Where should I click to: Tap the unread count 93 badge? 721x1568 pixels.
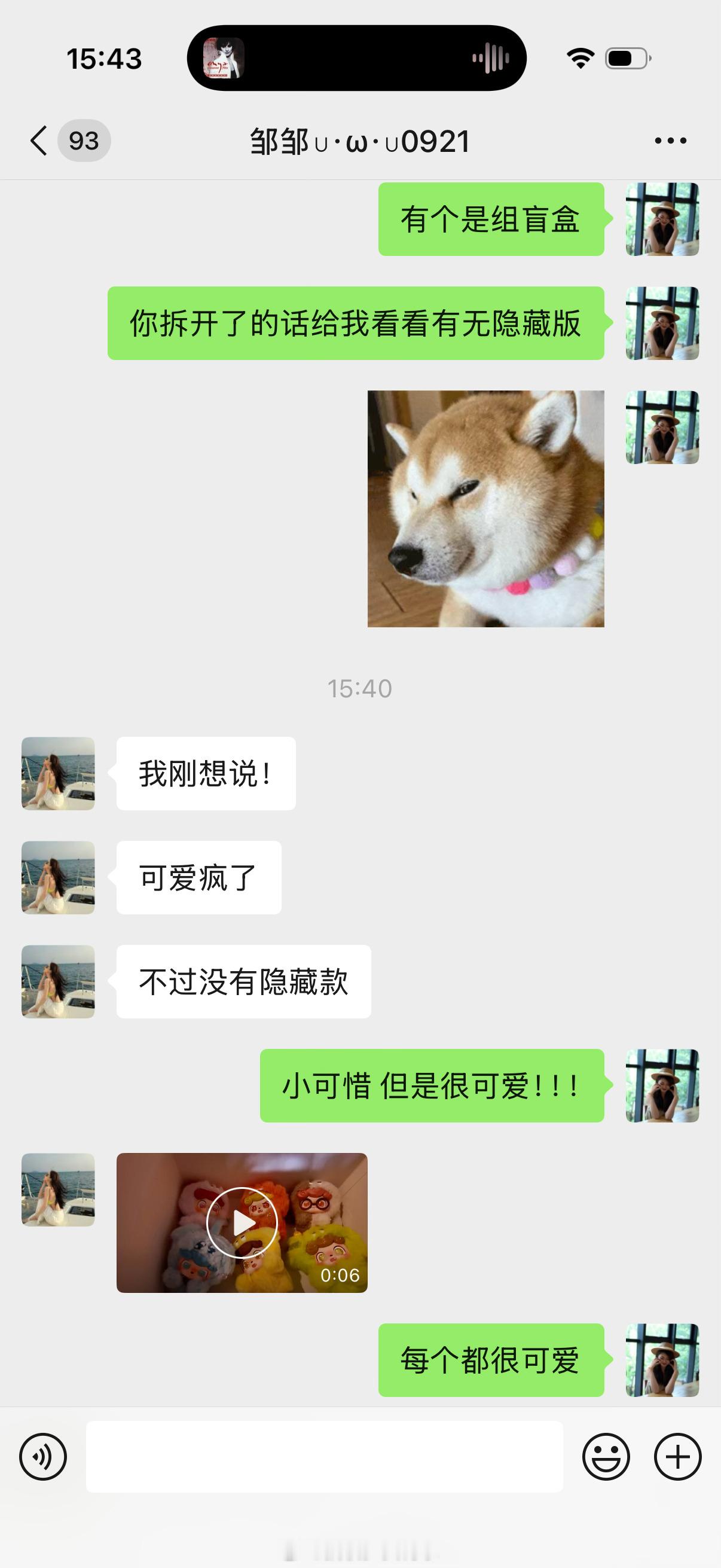(x=84, y=140)
